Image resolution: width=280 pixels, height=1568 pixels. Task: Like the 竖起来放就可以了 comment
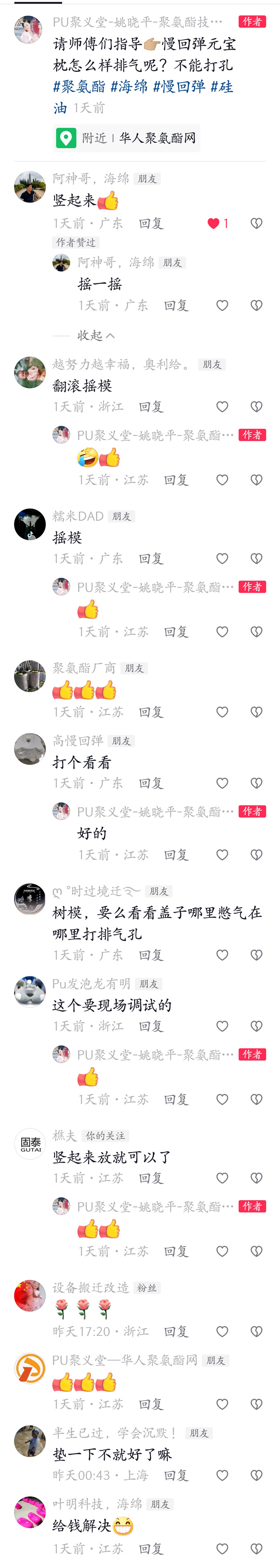[x=222, y=1178]
